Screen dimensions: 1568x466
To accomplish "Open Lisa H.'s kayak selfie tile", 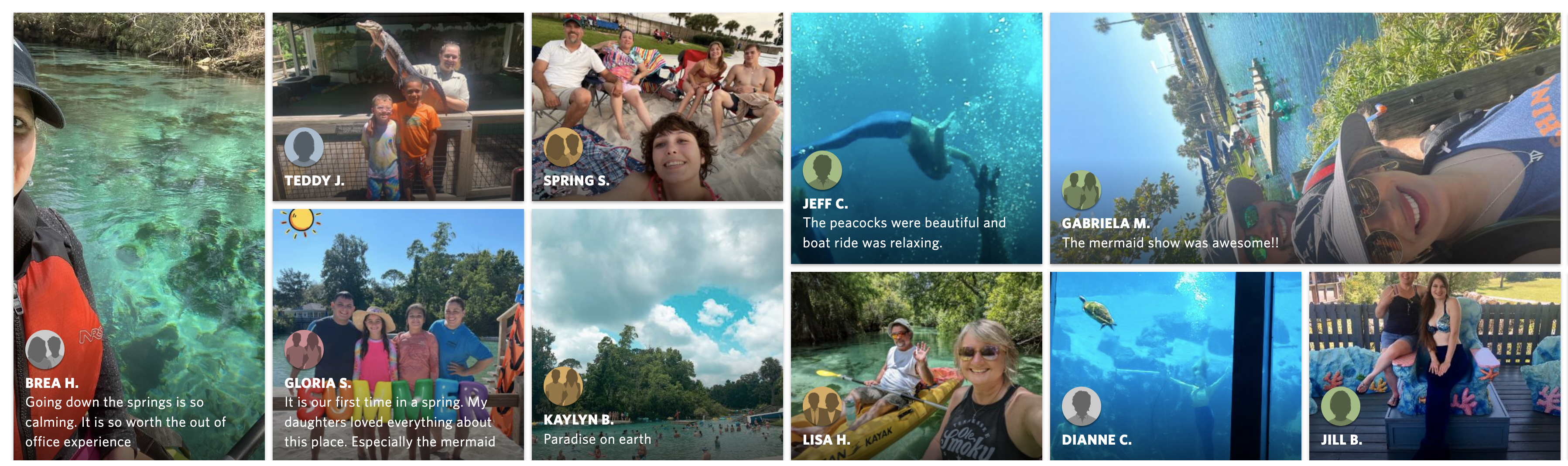I will pos(916,366).
